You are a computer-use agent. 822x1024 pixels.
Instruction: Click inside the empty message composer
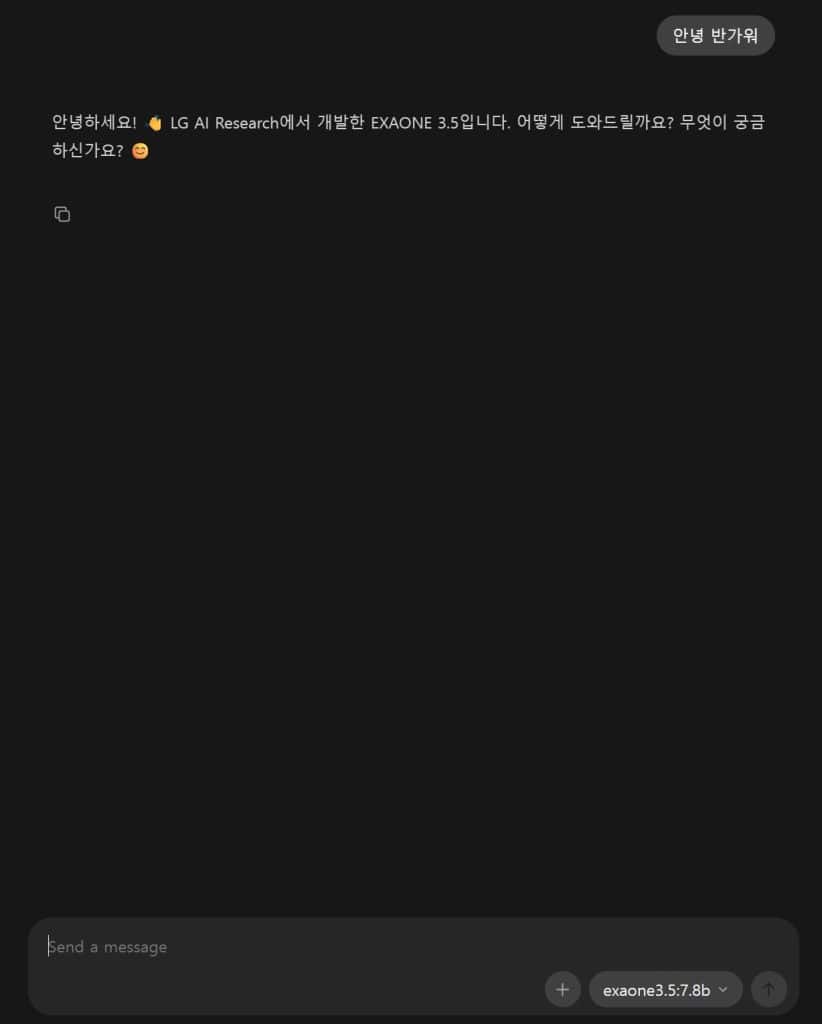[x=300, y=946]
